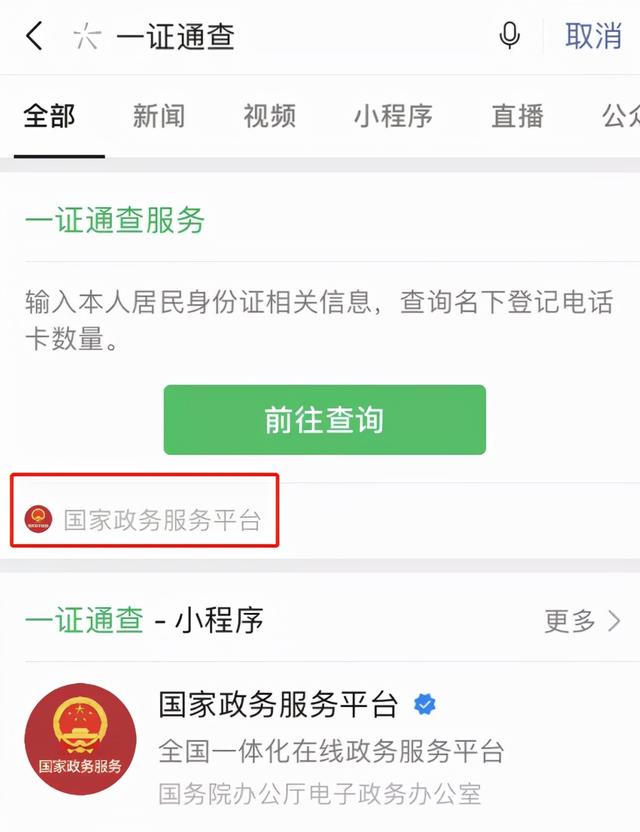This screenshot has height=832, width=640.
Task: Switch to the 新闻 tab
Action: click(x=159, y=115)
